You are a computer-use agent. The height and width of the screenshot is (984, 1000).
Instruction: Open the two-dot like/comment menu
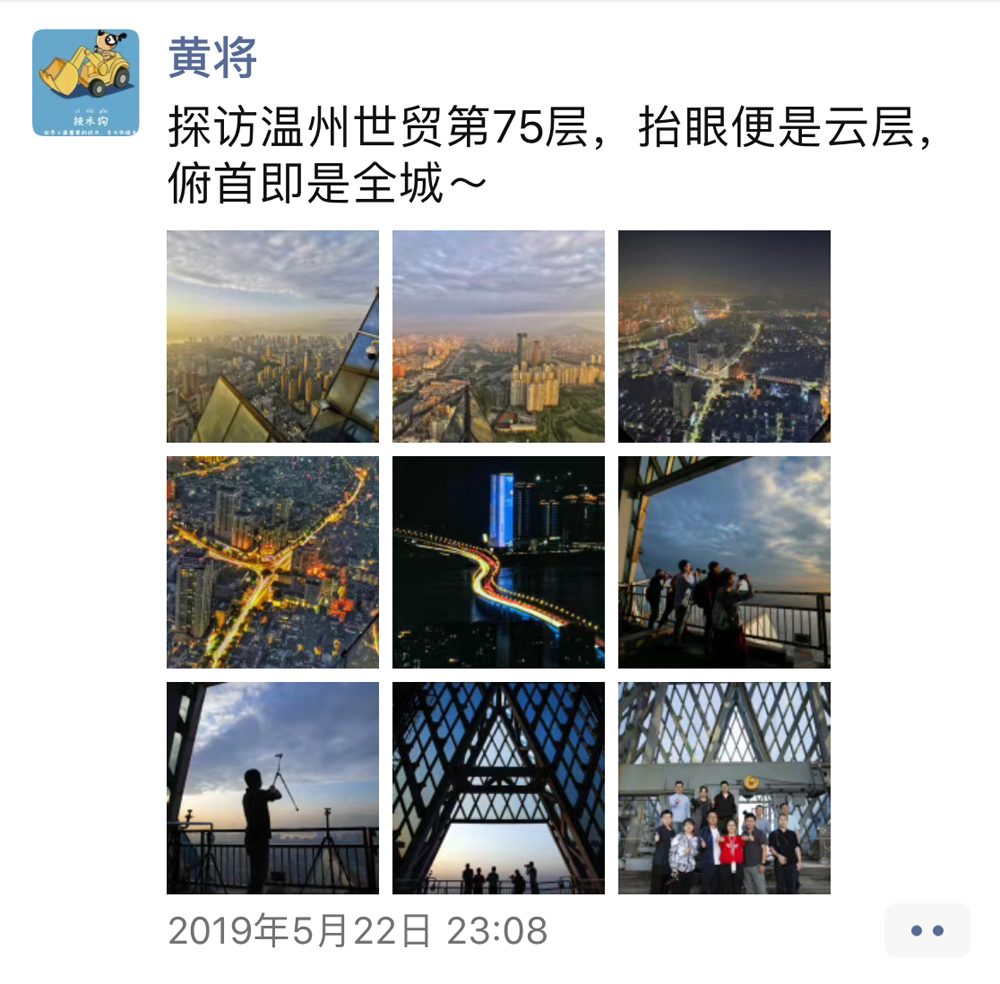pos(927,930)
